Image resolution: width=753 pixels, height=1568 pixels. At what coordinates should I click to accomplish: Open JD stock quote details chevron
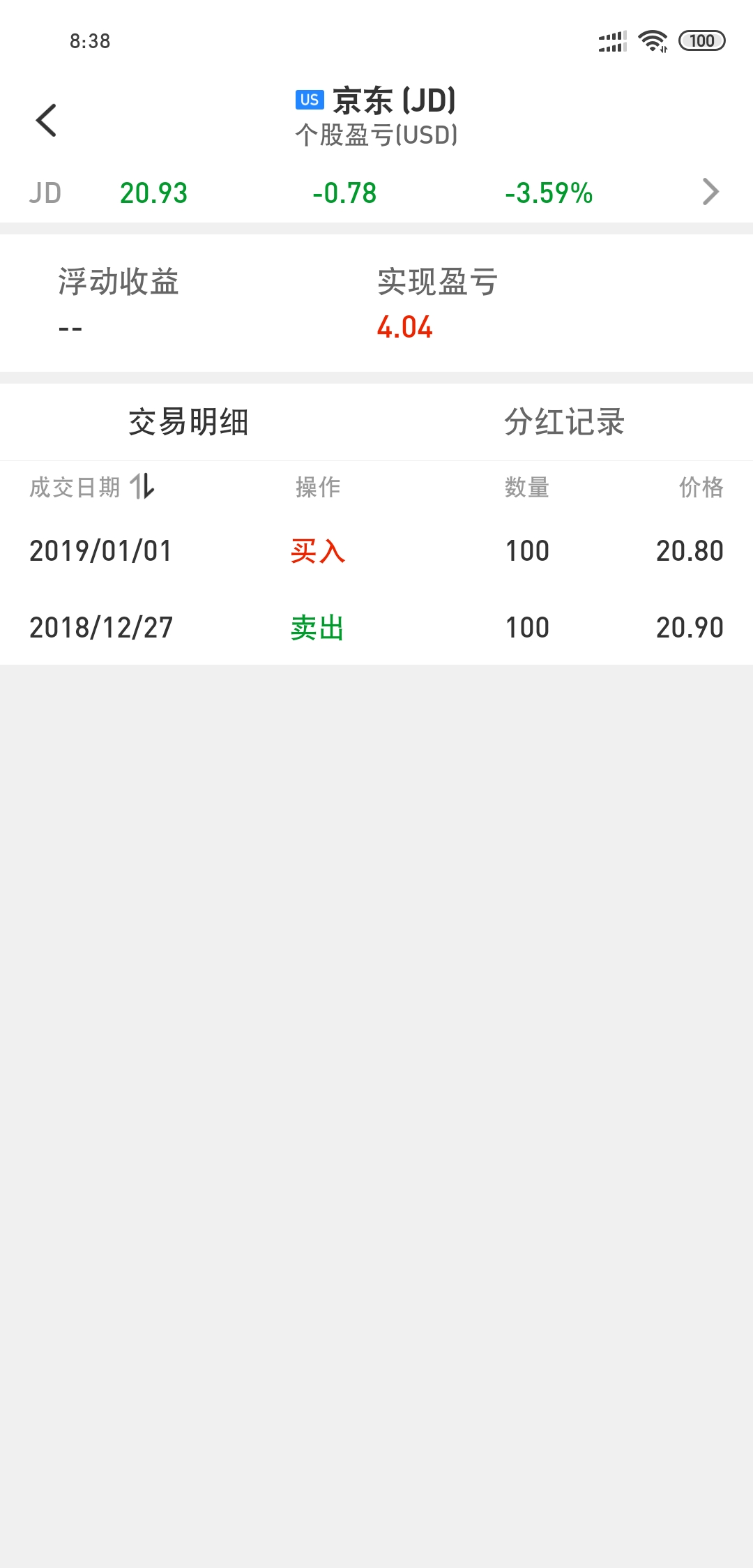tap(710, 192)
